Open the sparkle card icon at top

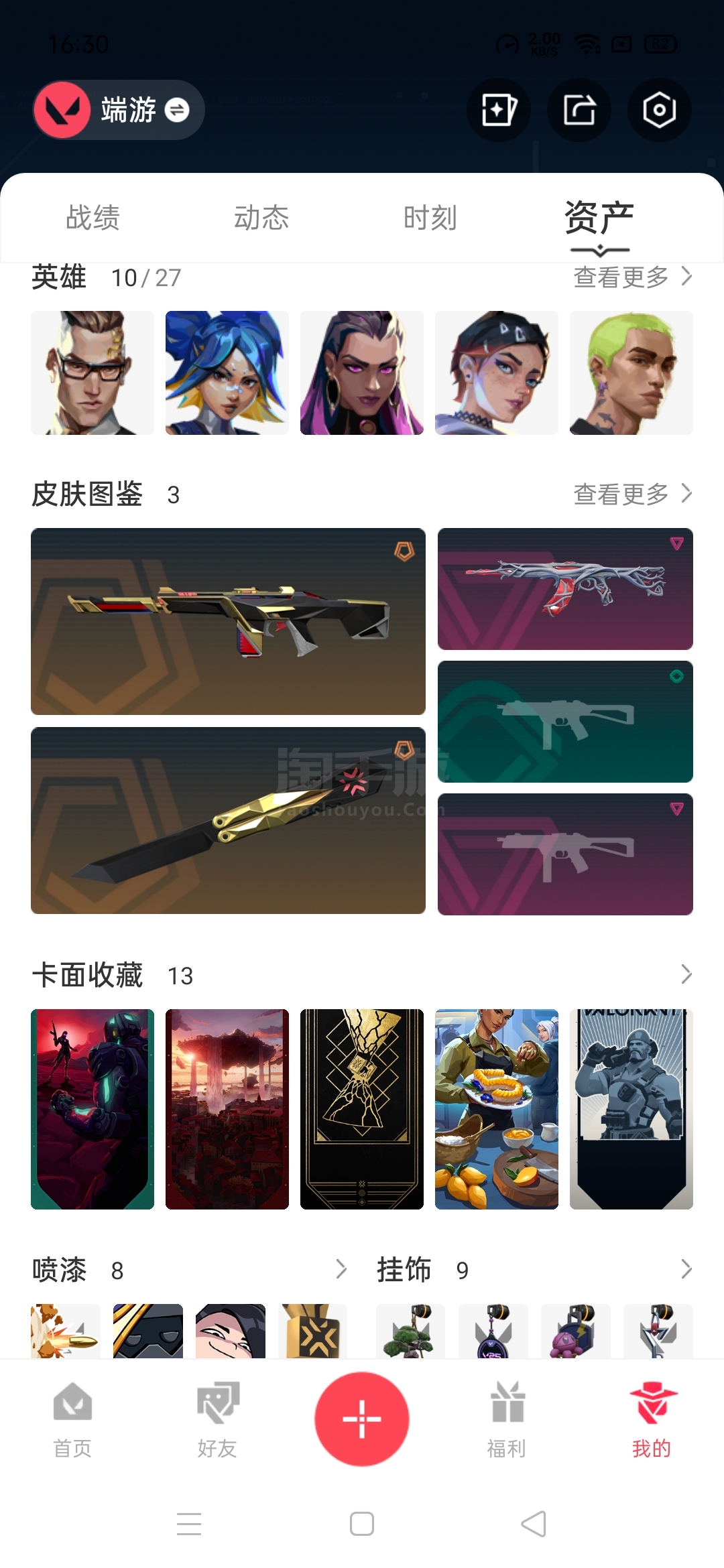pos(499,110)
